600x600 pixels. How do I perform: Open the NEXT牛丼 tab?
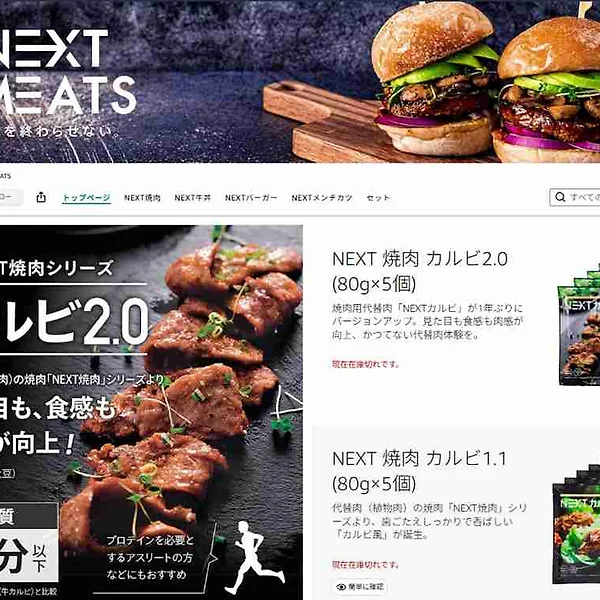coord(193,198)
